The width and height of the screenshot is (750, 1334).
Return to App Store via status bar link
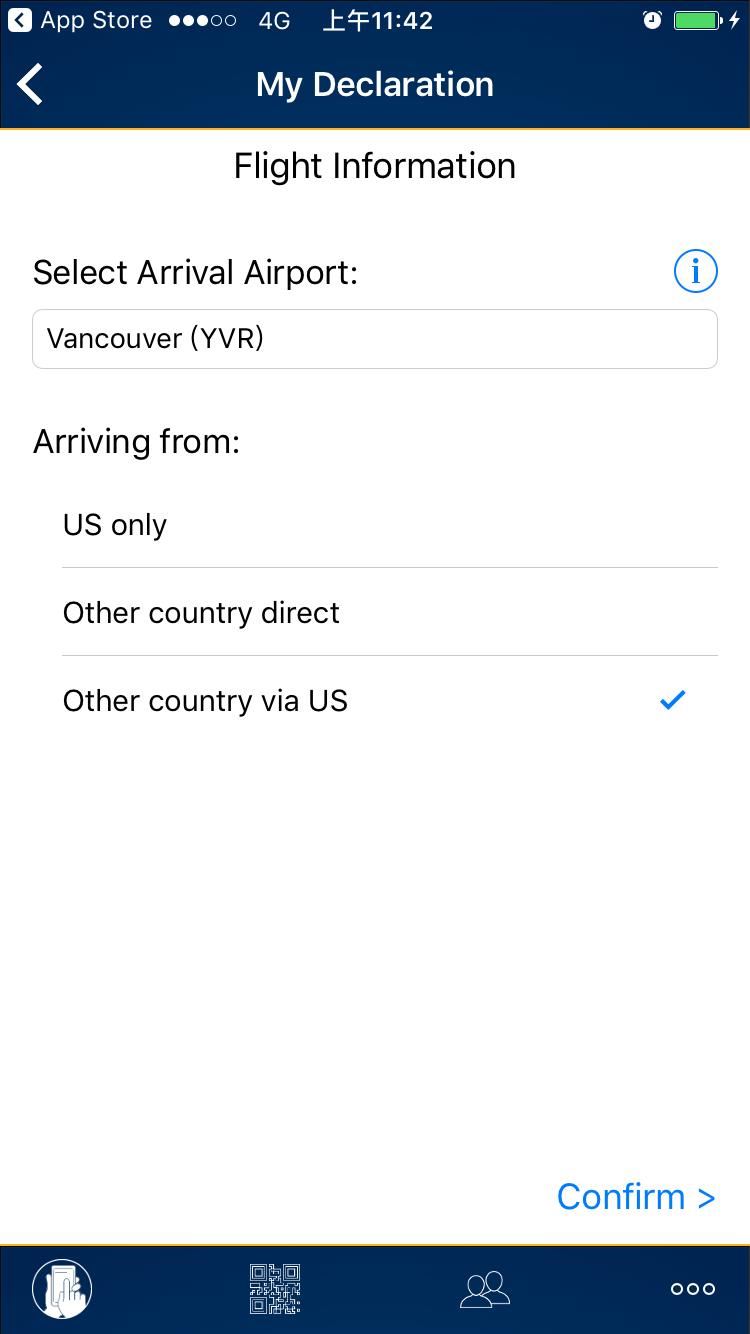click(x=80, y=20)
